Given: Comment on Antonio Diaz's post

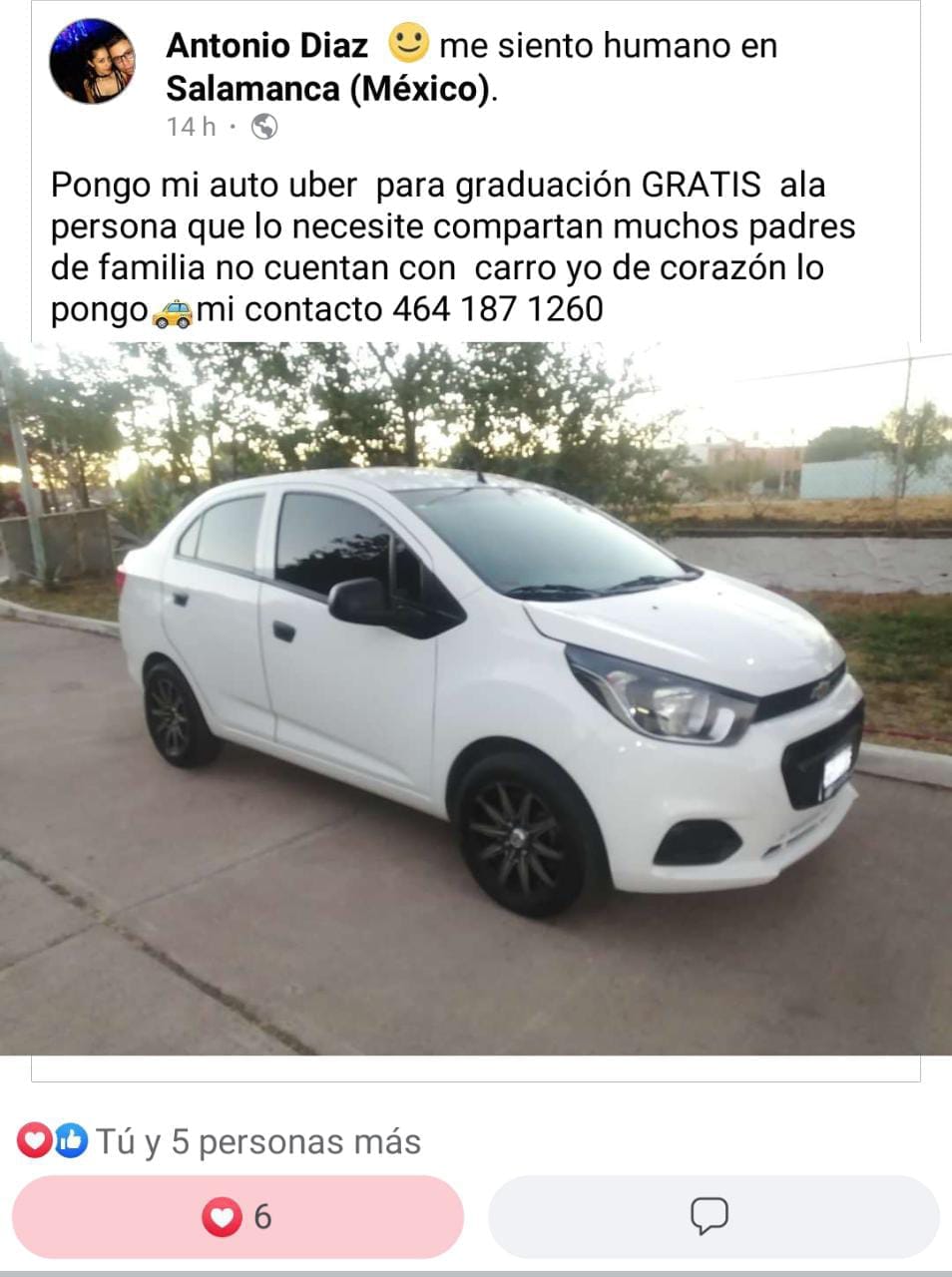Looking at the screenshot, I should coord(711,1216).
